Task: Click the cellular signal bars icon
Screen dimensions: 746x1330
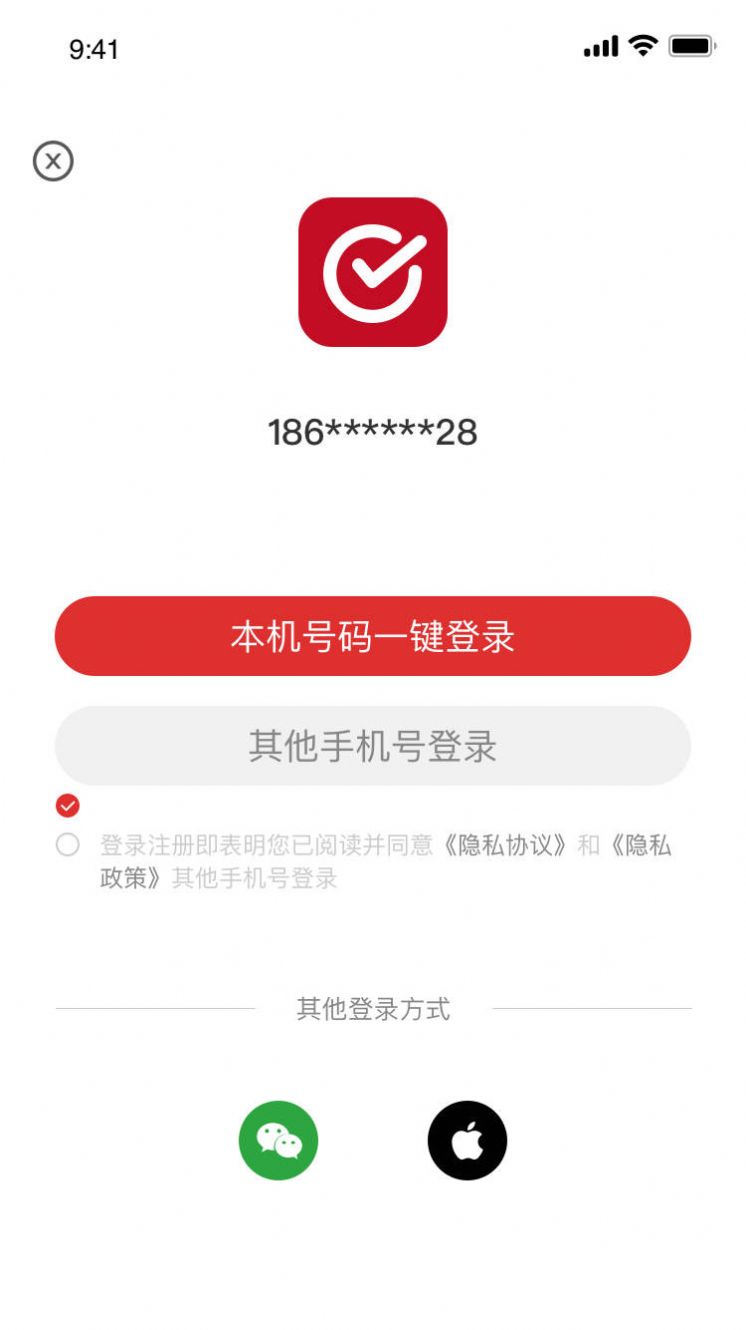Action: pyautogui.click(x=602, y=43)
